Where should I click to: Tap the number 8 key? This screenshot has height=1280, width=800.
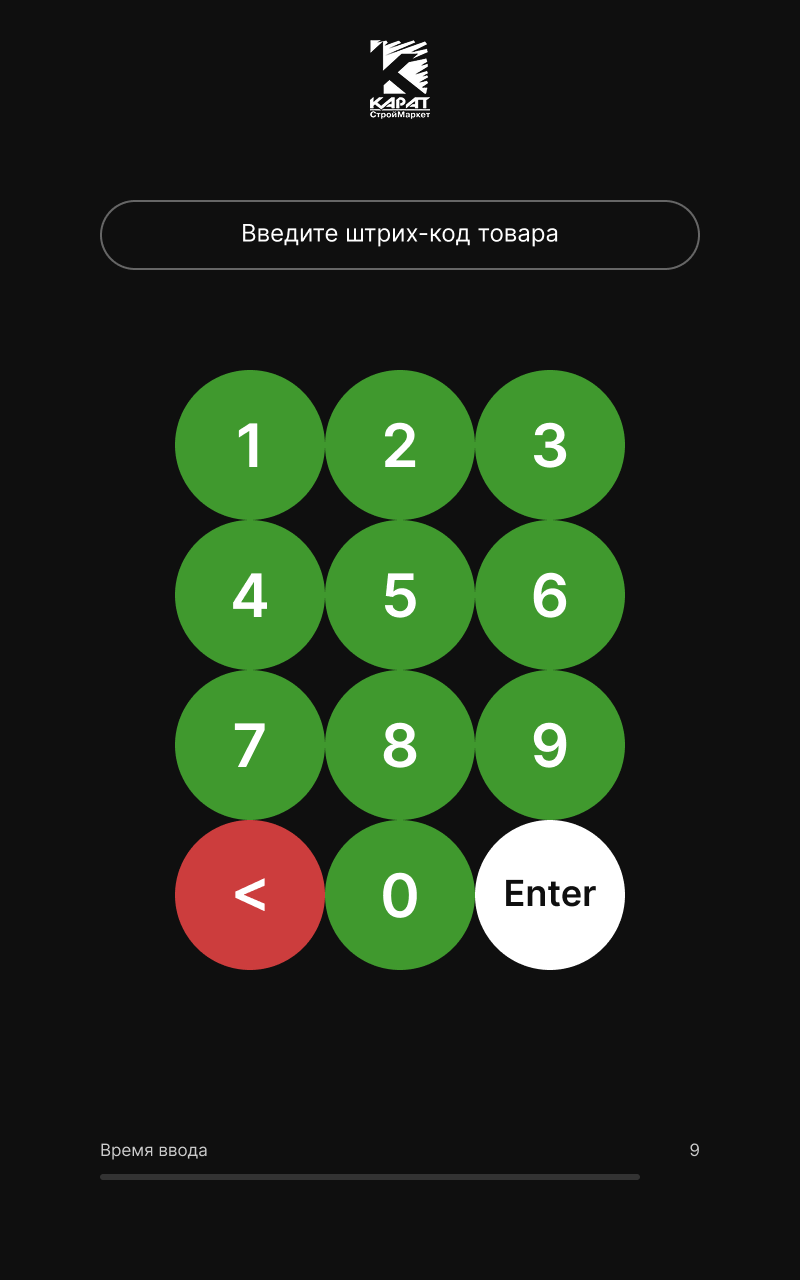coord(400,745)
